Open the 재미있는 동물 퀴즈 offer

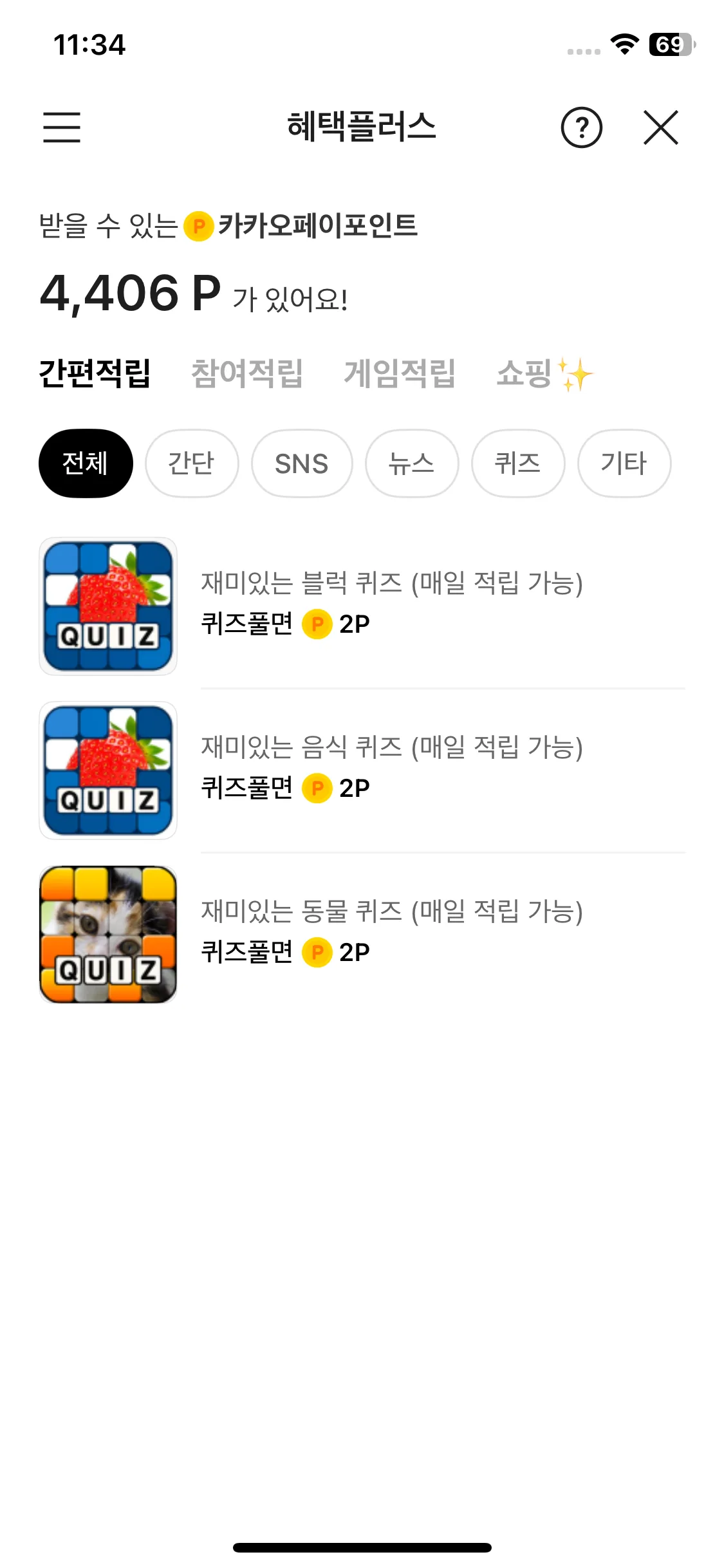pyautogui.click(x=391, y=933)
